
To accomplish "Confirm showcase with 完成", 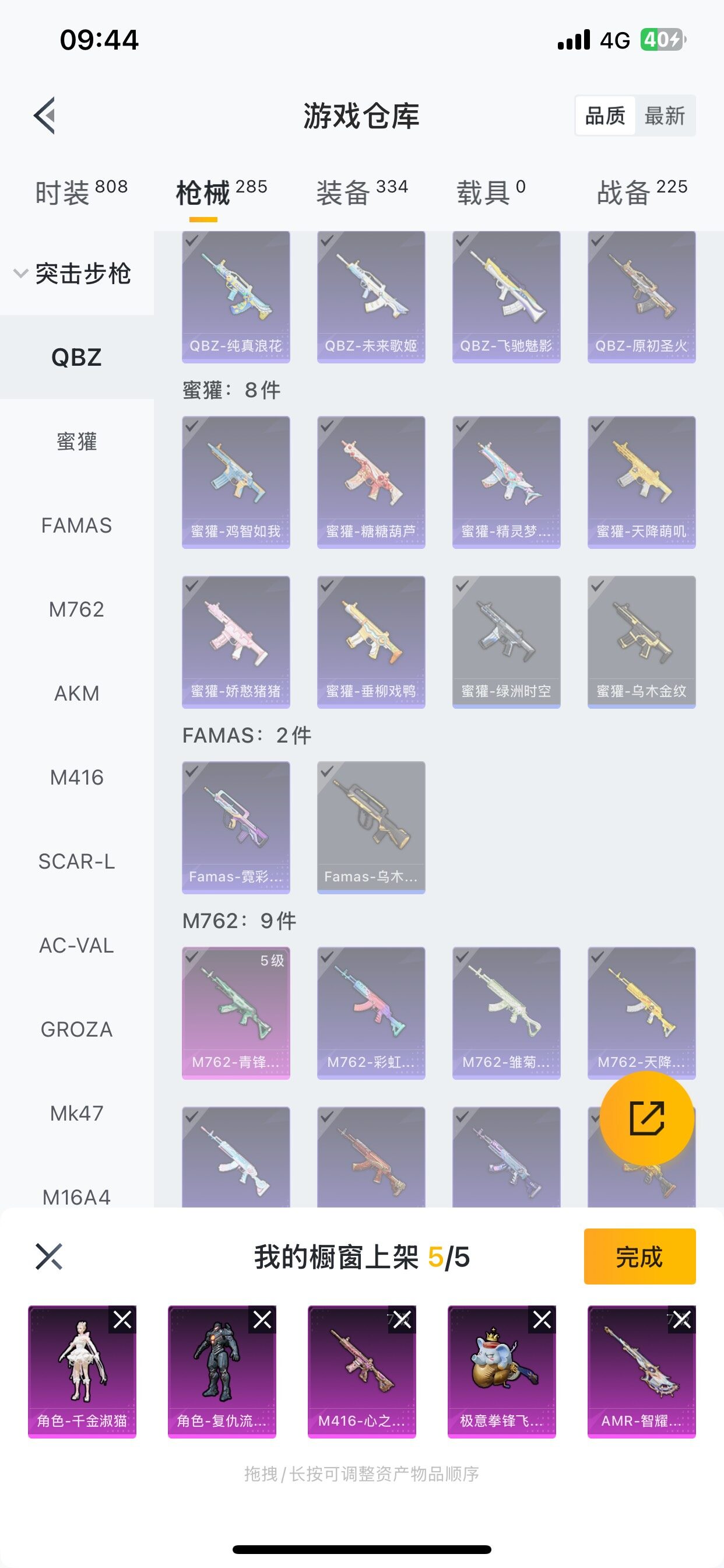I will (639, 1256).
